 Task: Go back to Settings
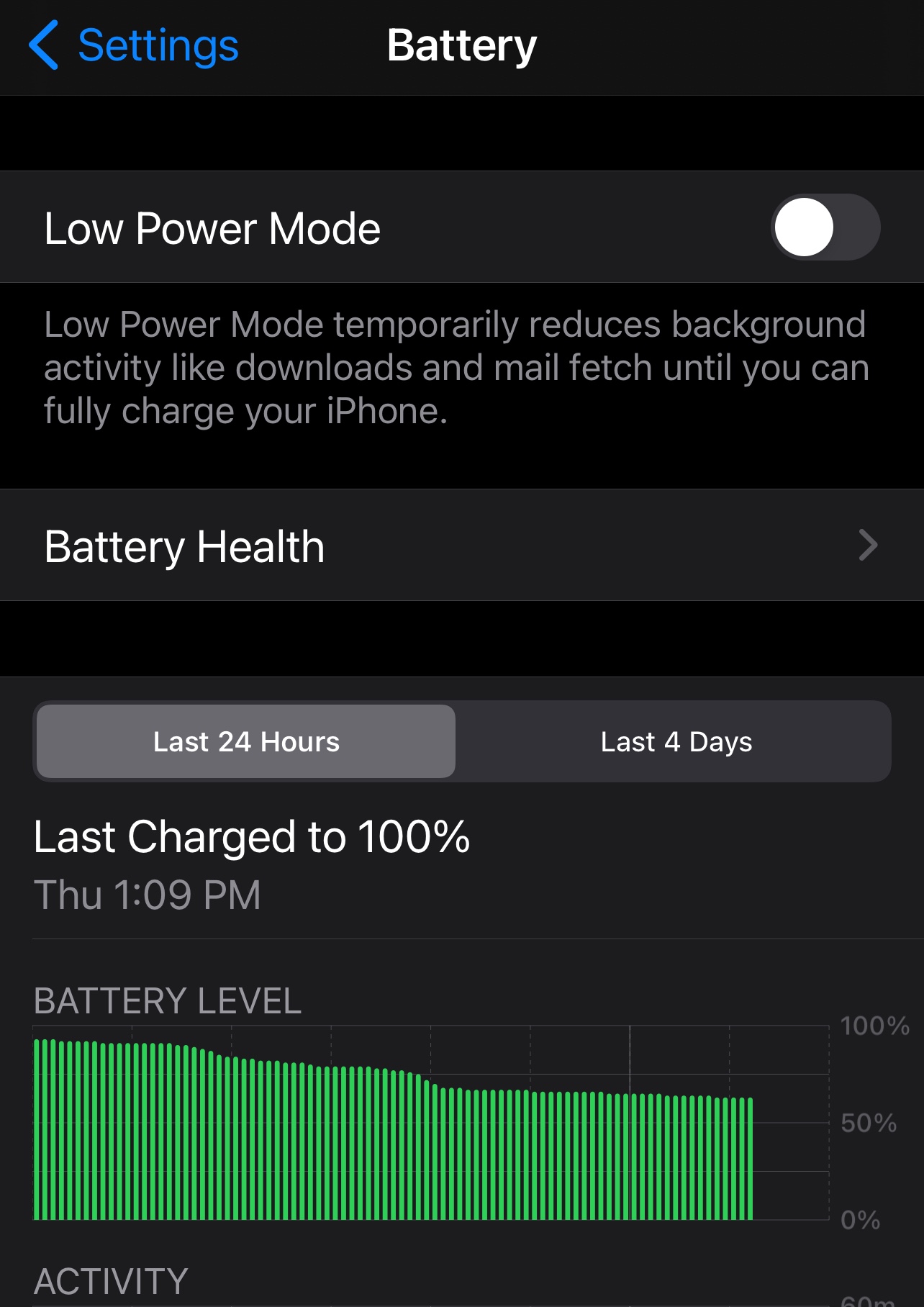(x=134, y=46)
